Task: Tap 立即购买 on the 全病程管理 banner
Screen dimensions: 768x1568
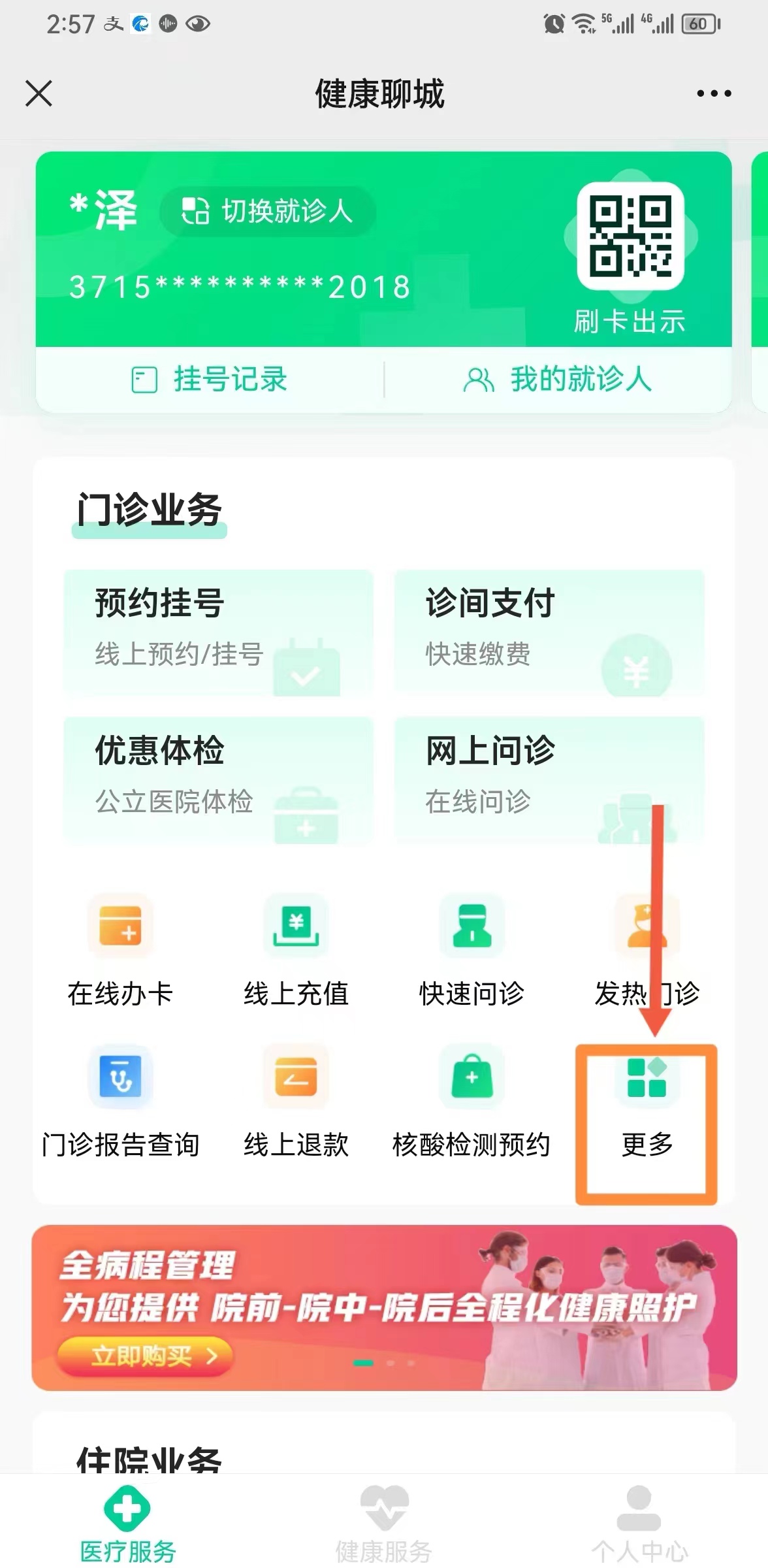Action: [145, 1356]
